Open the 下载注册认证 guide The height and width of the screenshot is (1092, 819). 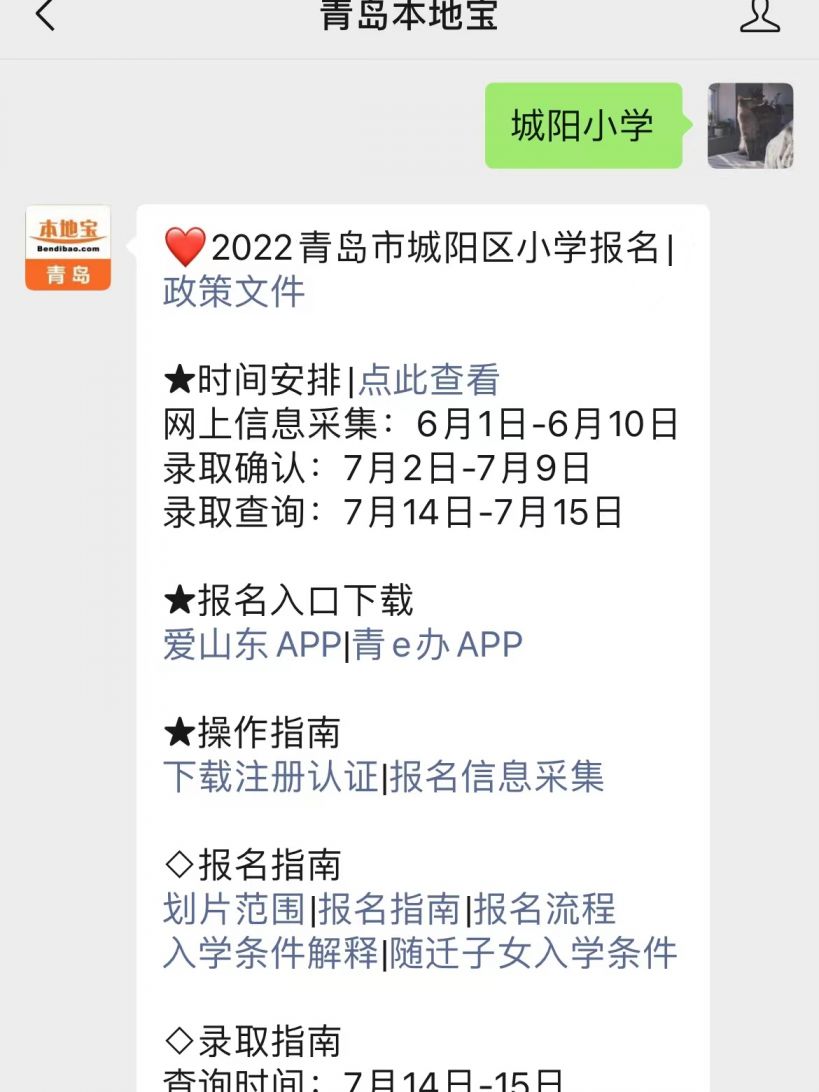point(270,777)
